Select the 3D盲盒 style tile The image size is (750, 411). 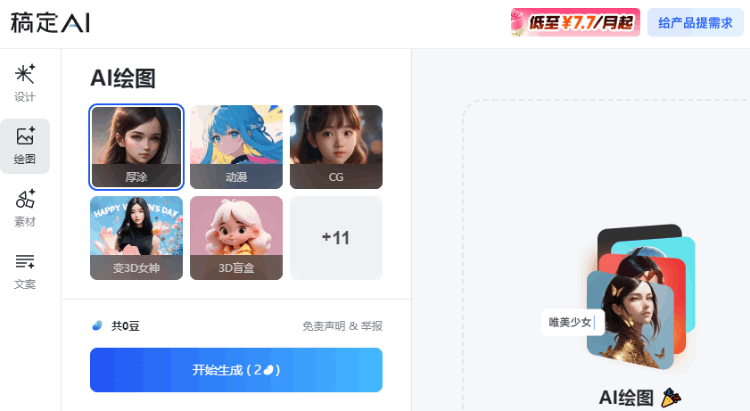(236, 237)
